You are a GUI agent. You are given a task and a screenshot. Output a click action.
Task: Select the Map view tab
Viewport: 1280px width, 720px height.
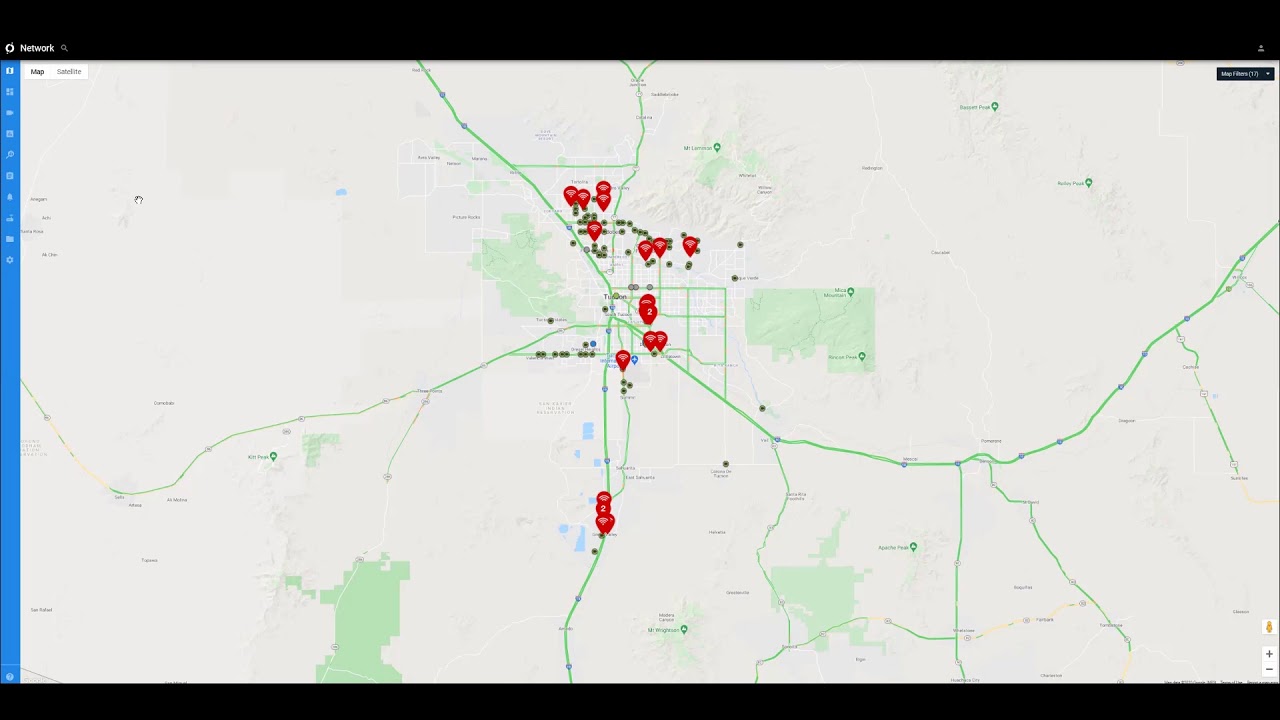[37, 72]
